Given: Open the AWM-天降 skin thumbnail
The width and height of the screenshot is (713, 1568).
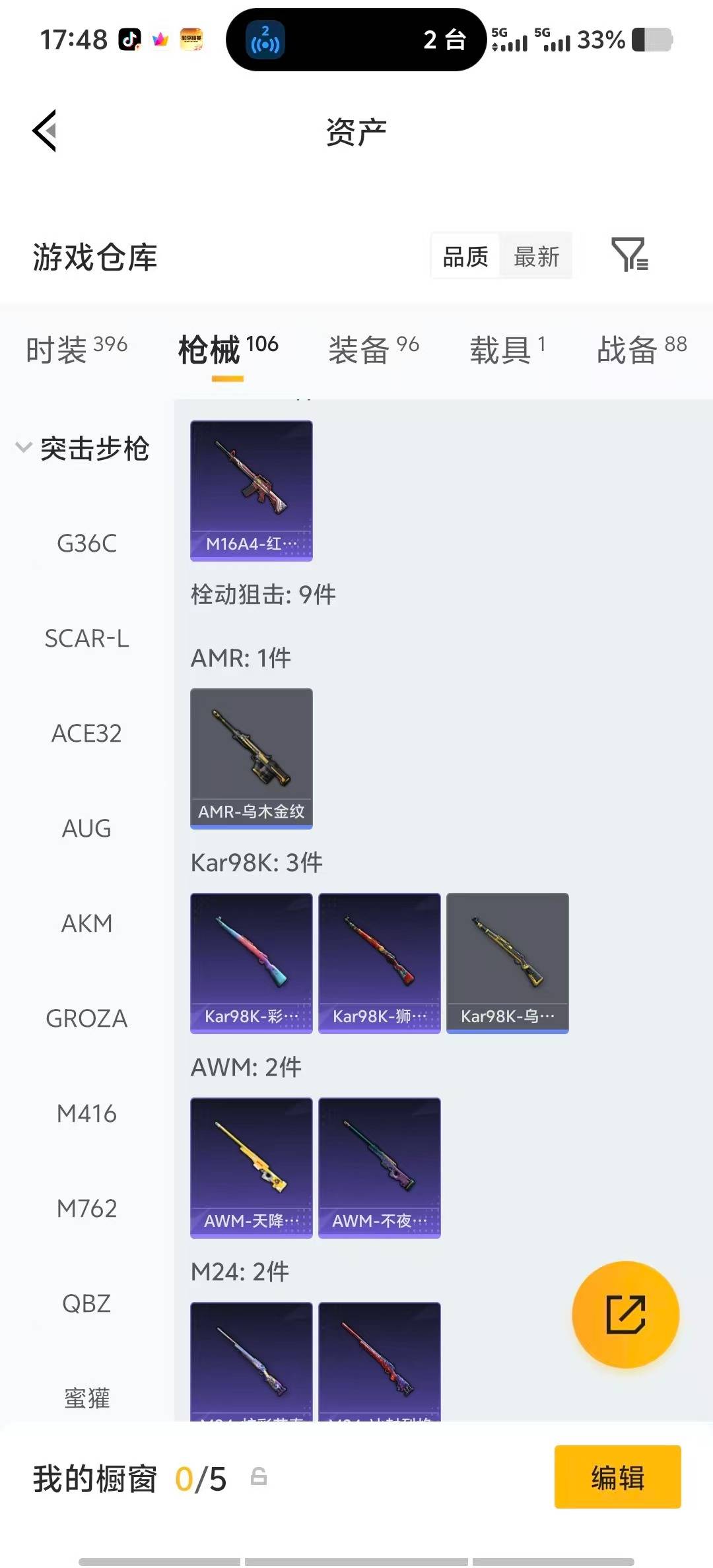Looking at the screenshot, I should click(x=251, y=1167).
